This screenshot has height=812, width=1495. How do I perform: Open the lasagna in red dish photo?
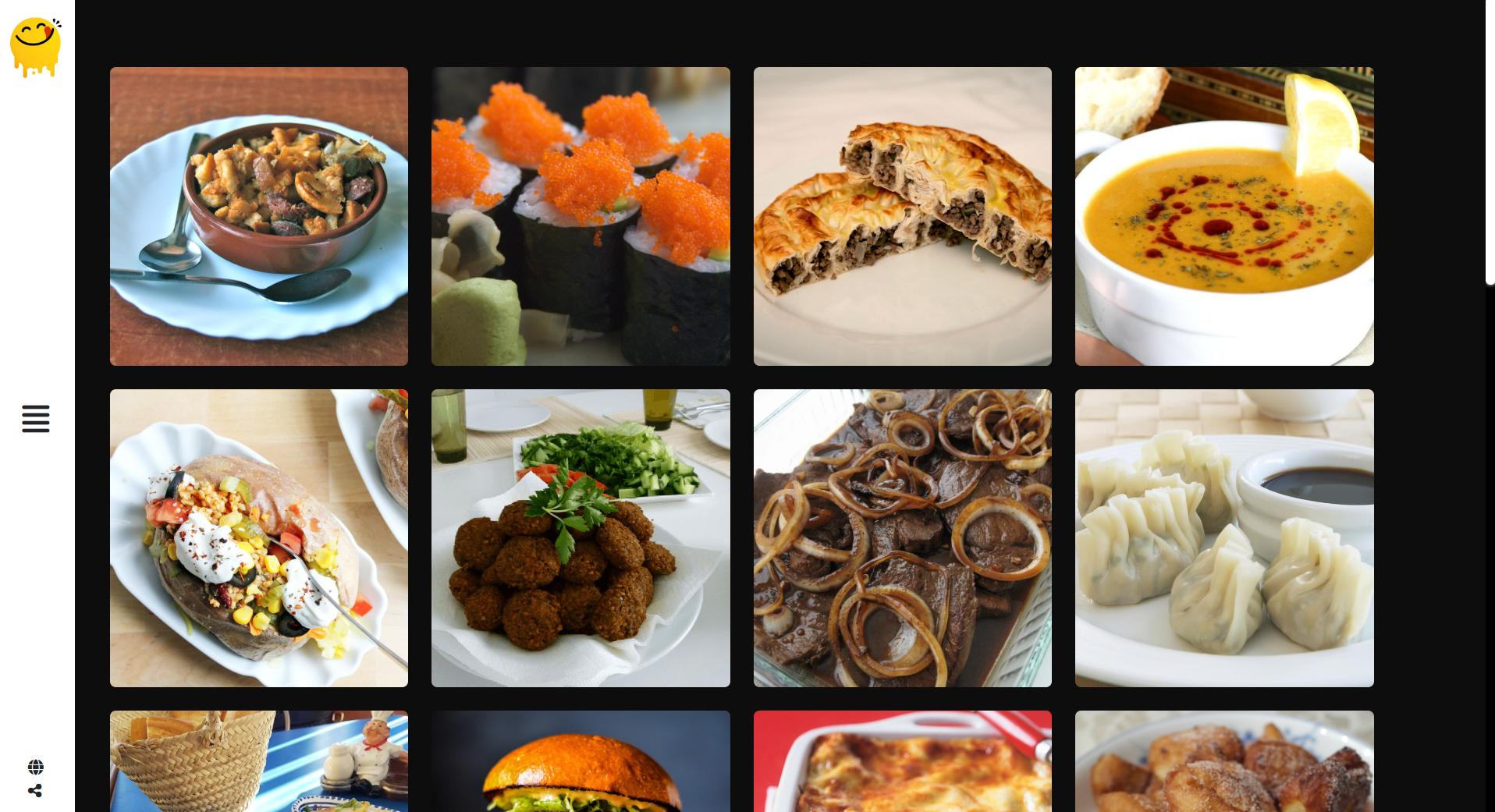pos(902,761)
